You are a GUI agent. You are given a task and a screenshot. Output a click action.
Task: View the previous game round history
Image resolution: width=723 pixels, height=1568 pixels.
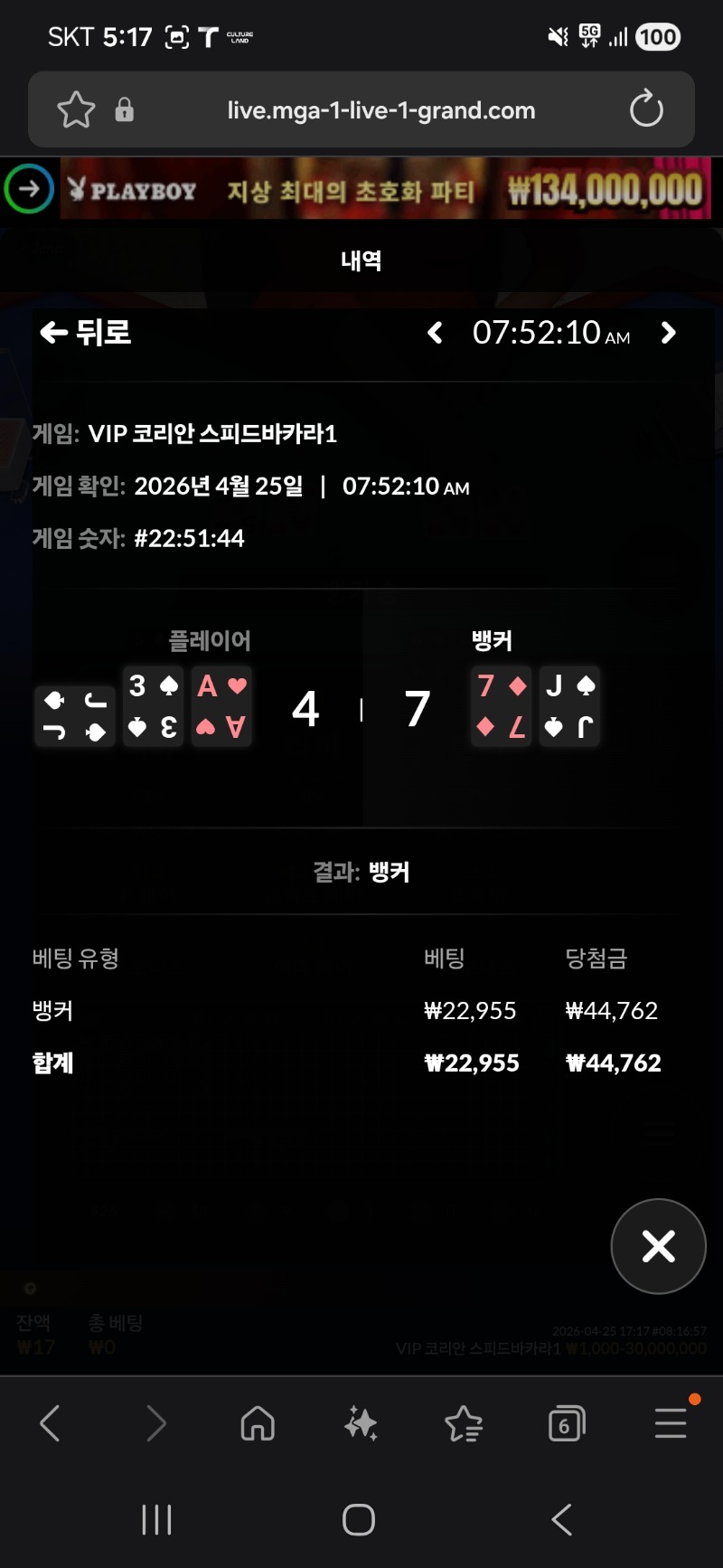[435, 333]
